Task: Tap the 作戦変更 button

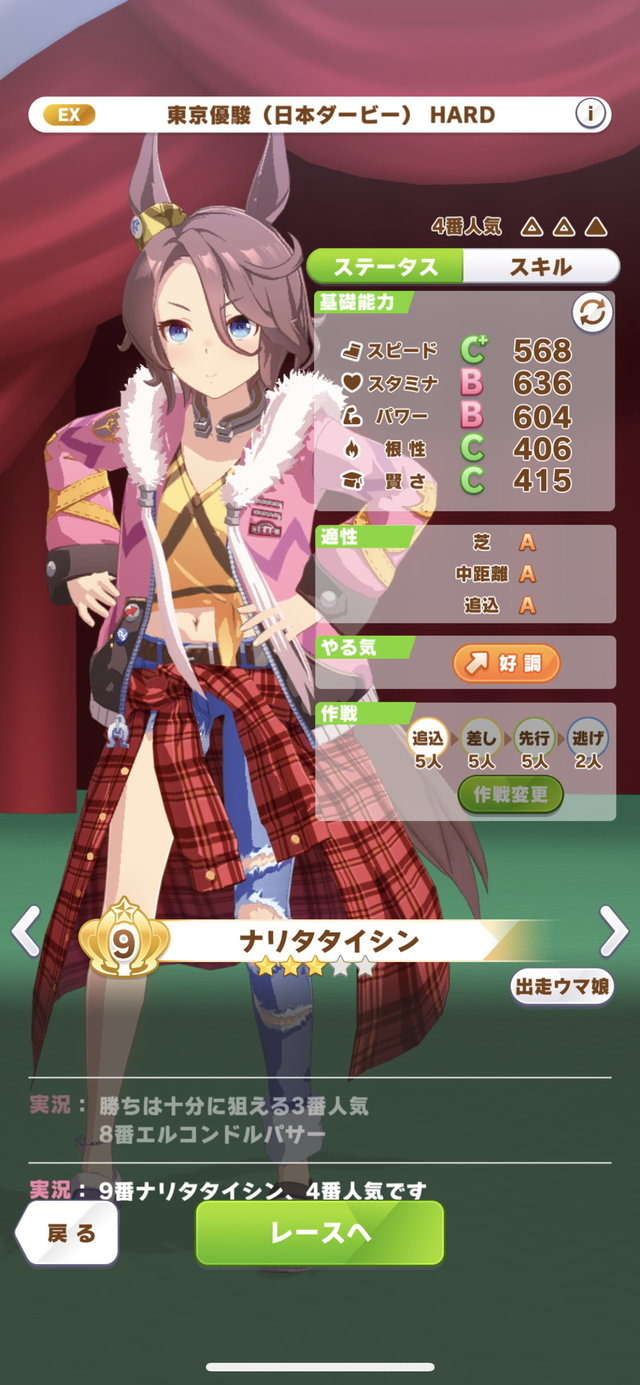Action: (511, 795)
